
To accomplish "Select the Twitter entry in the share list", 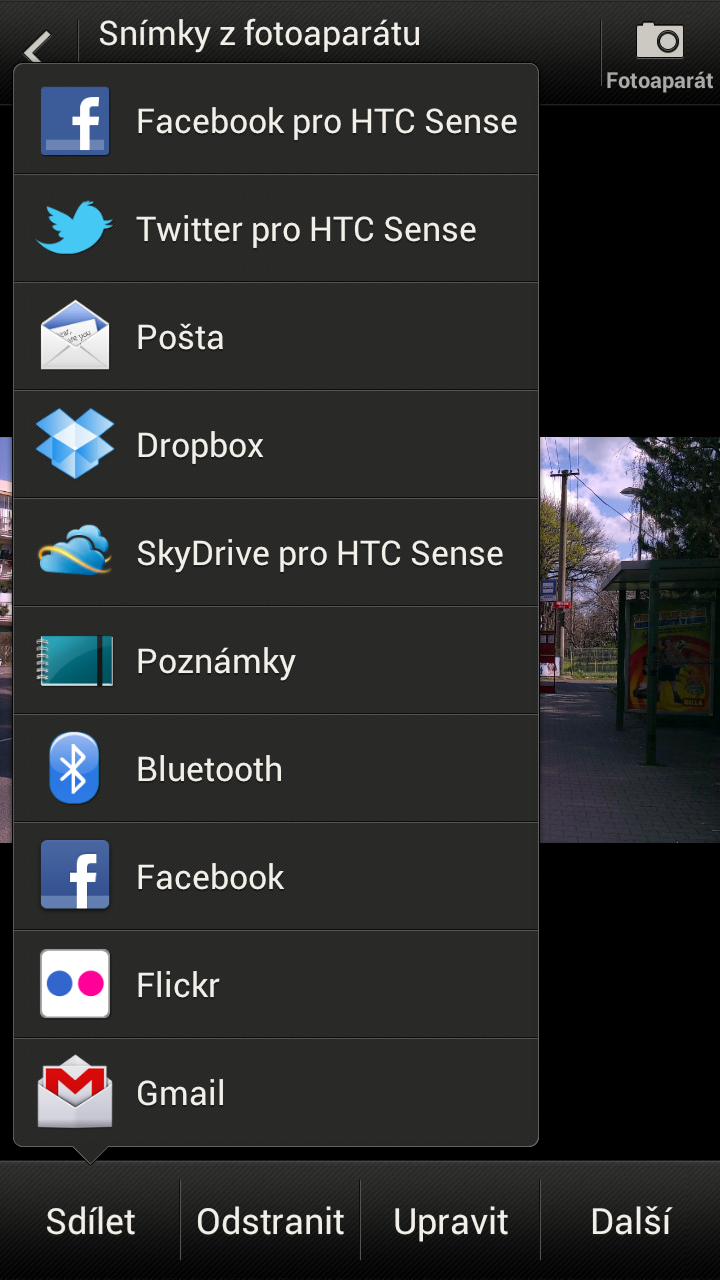I will (x=275, y=228).
